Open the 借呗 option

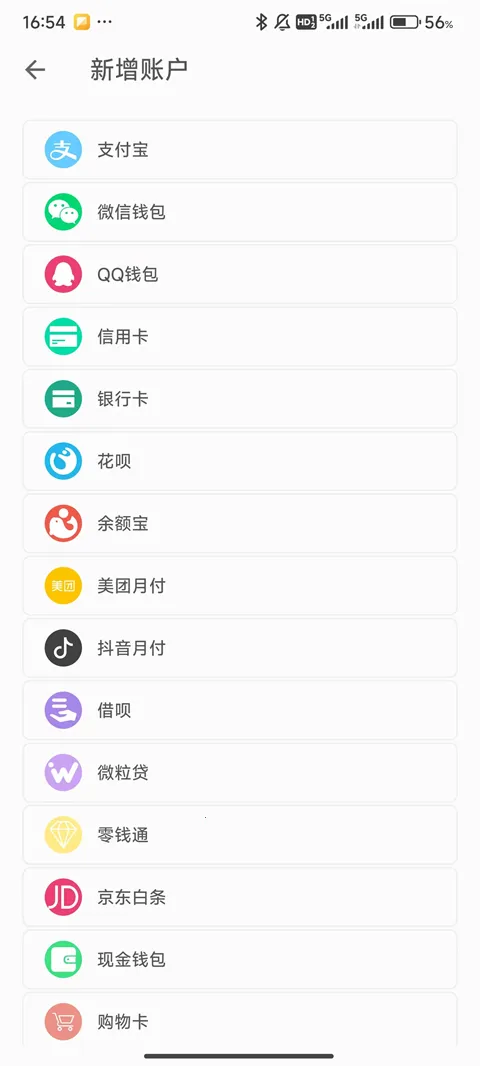click(240, 710)
